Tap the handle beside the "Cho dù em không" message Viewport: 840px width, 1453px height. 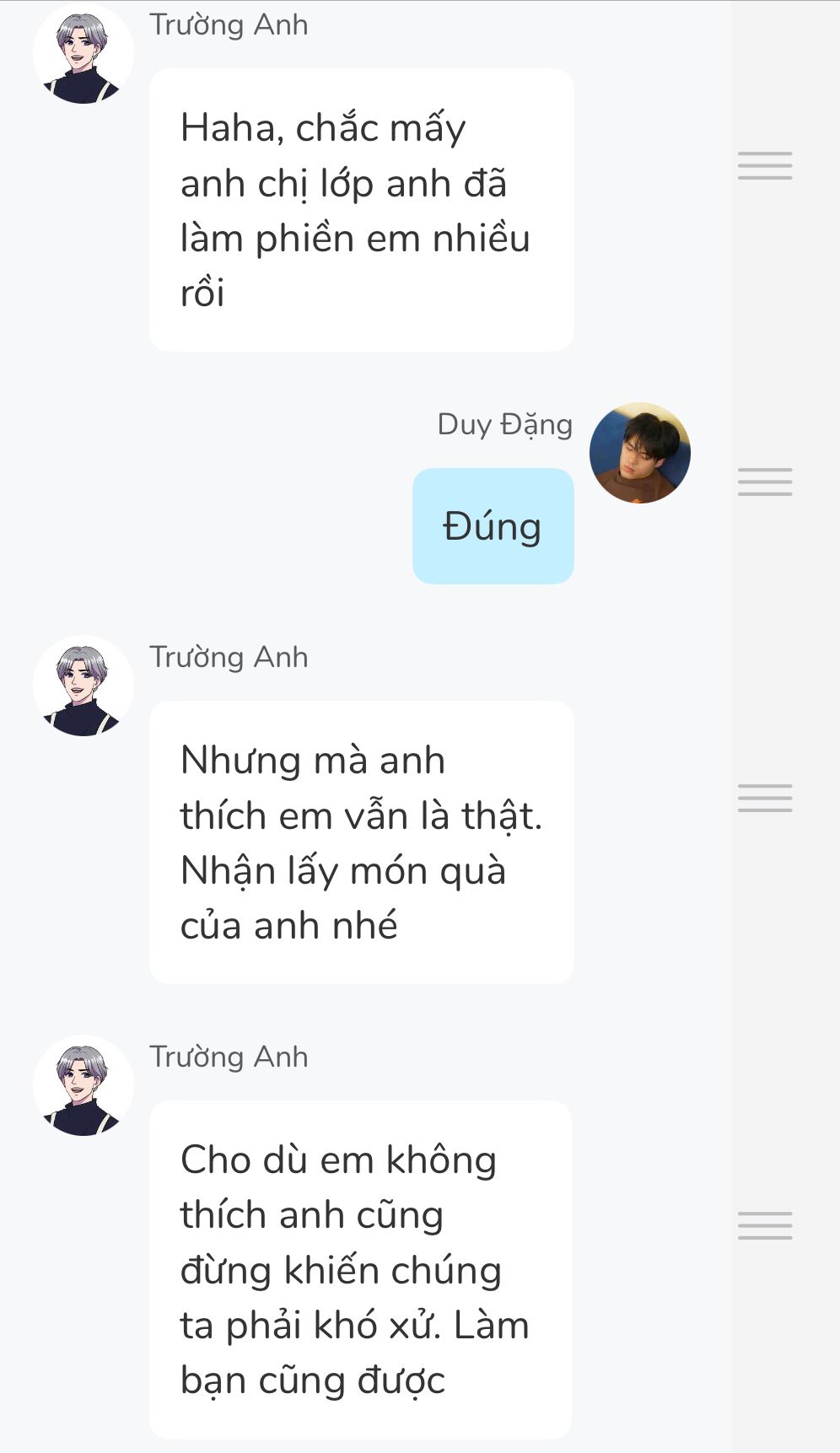pyautogui.click(x=764, y=1225)
